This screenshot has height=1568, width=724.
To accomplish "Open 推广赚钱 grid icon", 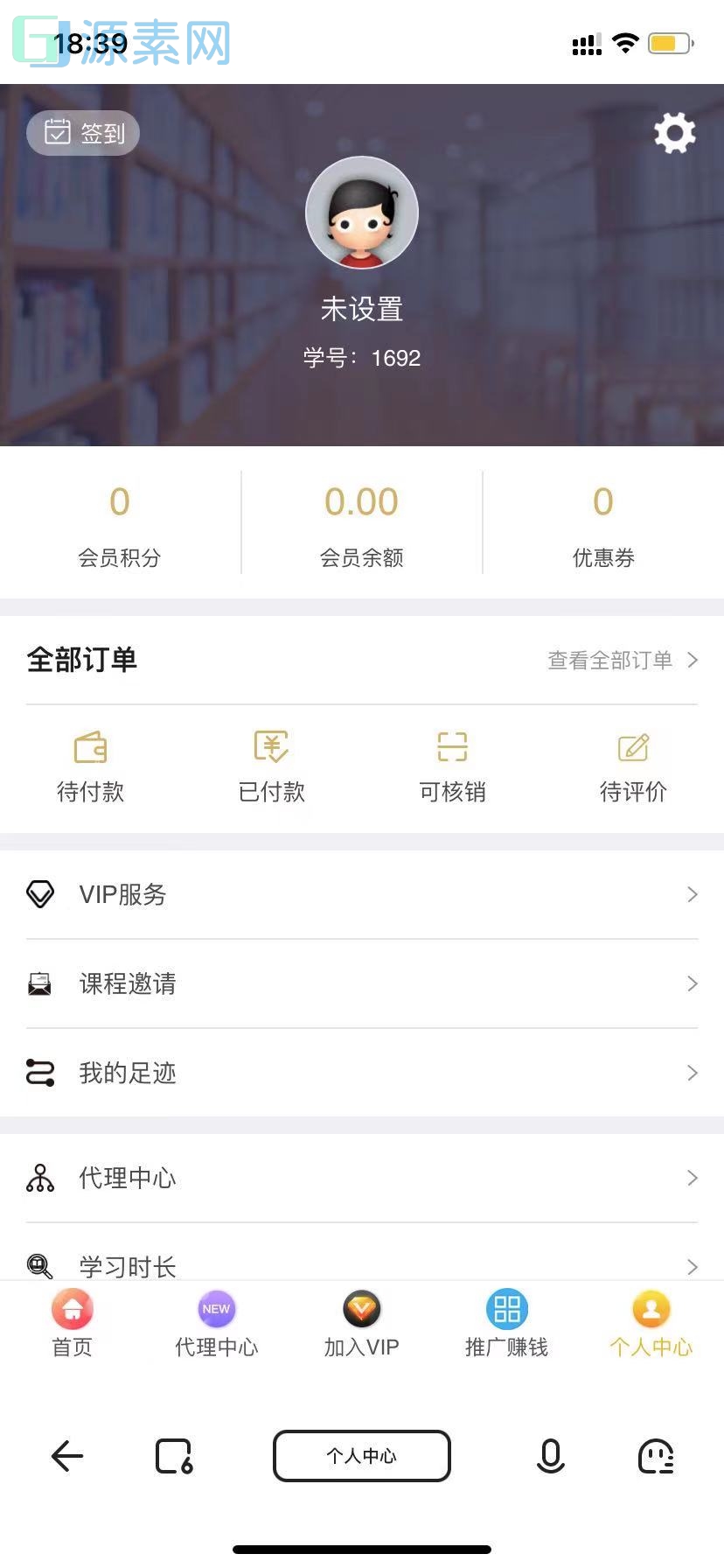I will [x=506, y=1309].
